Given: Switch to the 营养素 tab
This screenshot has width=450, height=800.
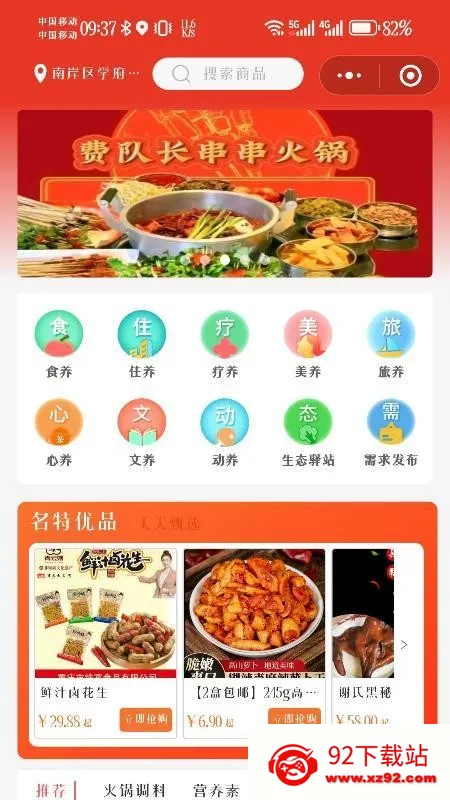Looking at the screenshot, I should click(216, 790).
